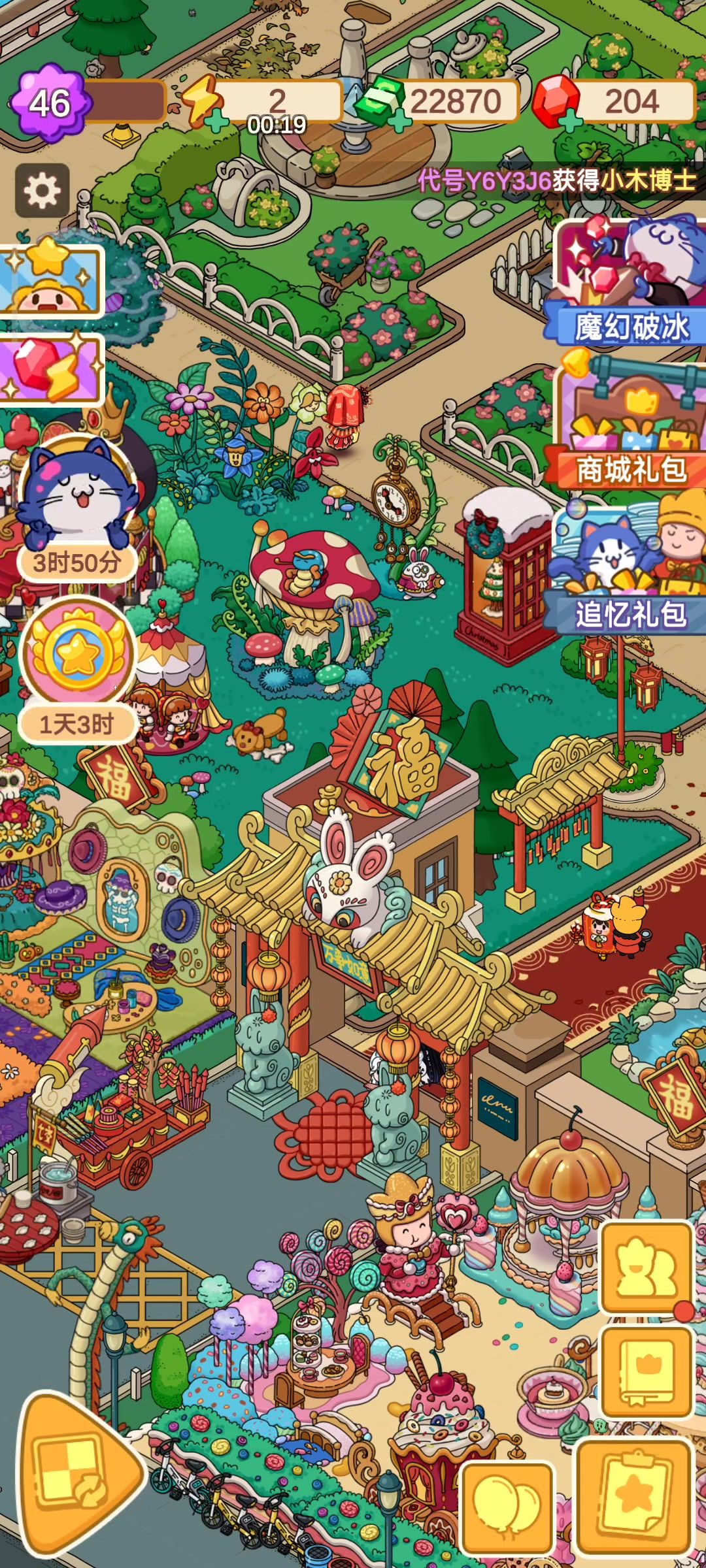Open the friends button
Image resolution: width=706 pixels, height=1568 pixels.
tap(646, 1267)
